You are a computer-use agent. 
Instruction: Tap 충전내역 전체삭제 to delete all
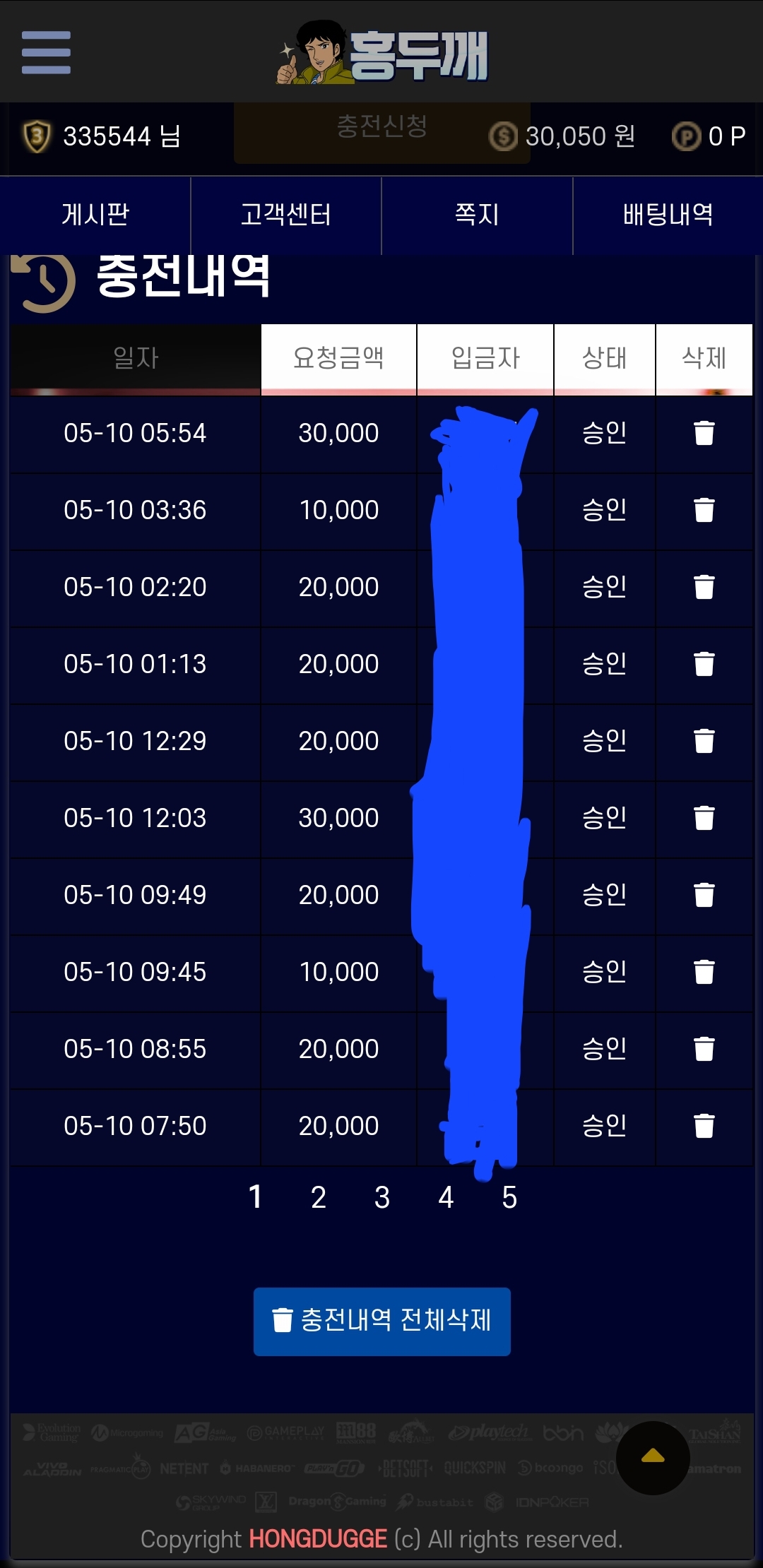click(381, 1321)
